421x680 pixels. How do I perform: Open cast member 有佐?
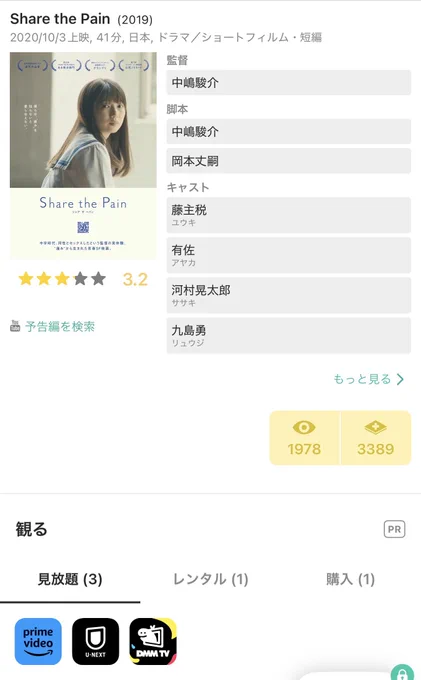(x=288, y=255)
